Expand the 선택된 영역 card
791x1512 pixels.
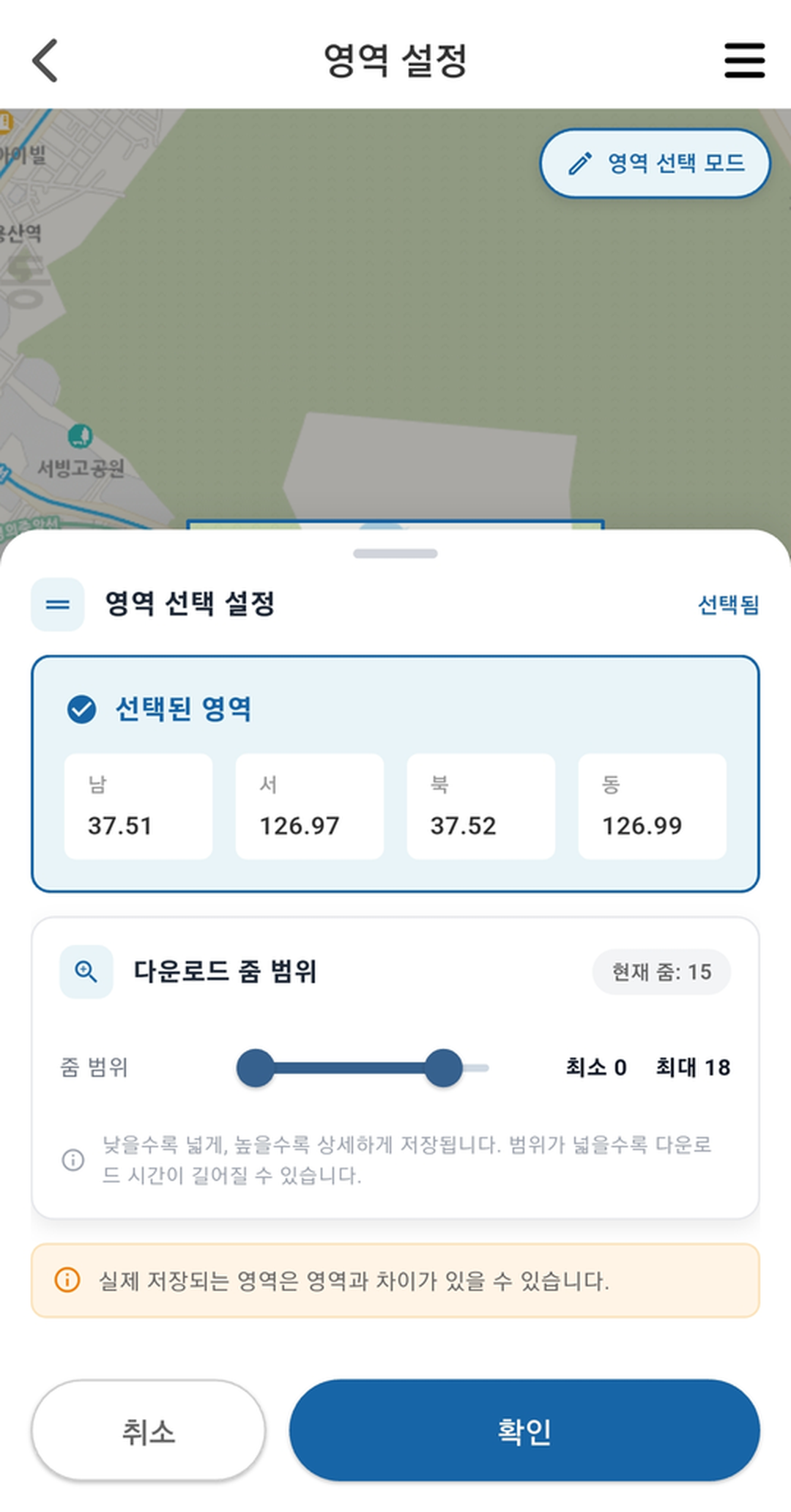tap(395, 769)
